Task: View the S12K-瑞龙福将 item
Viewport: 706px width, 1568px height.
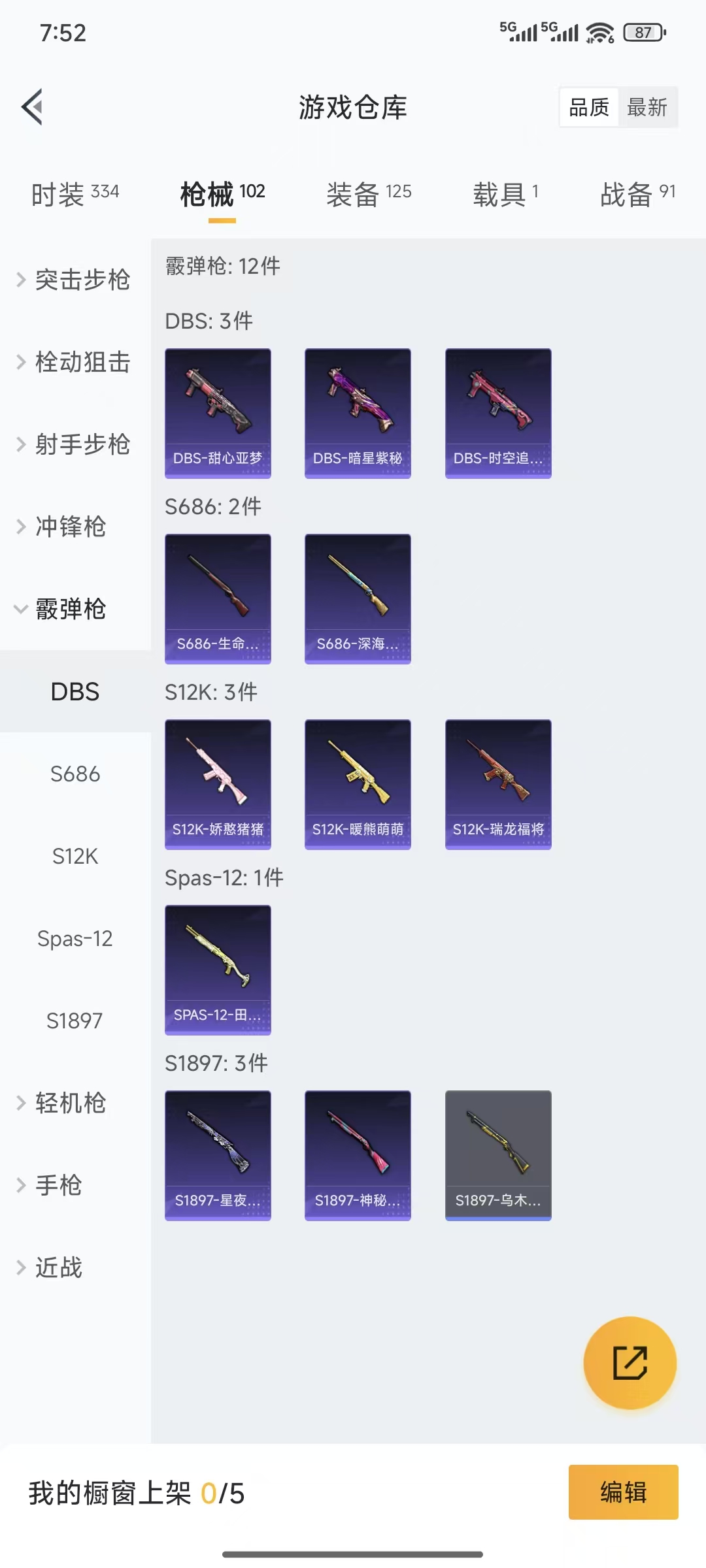Action: (498, 784)
